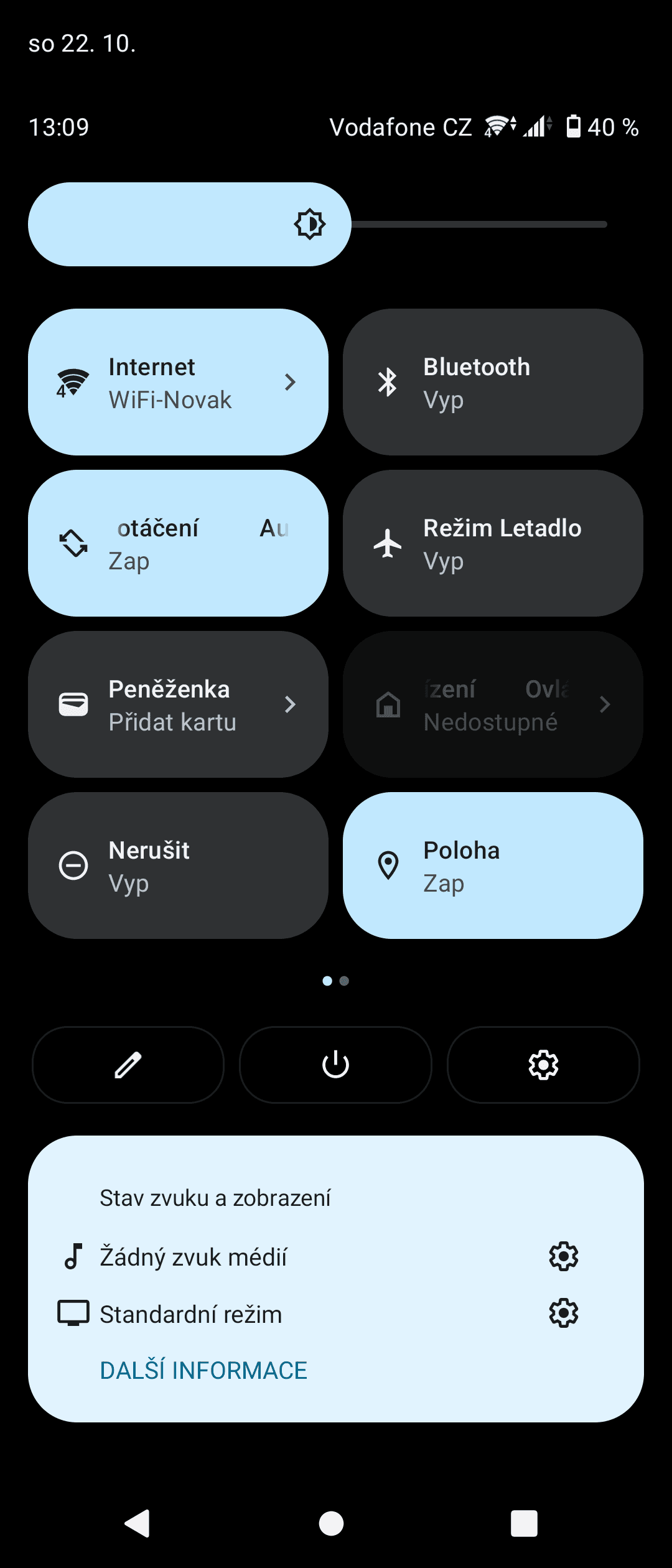Turn on Nerušit do not disturb
672x1568 pixels.
pyautogui.click(x=178, y=866)
